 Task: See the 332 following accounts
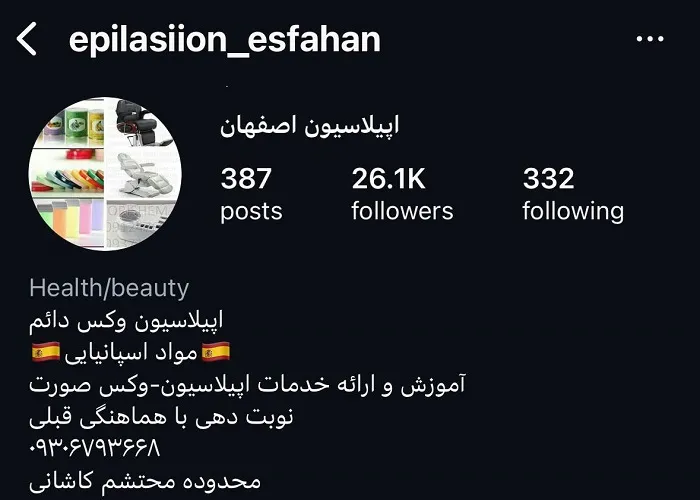point(572,194)
